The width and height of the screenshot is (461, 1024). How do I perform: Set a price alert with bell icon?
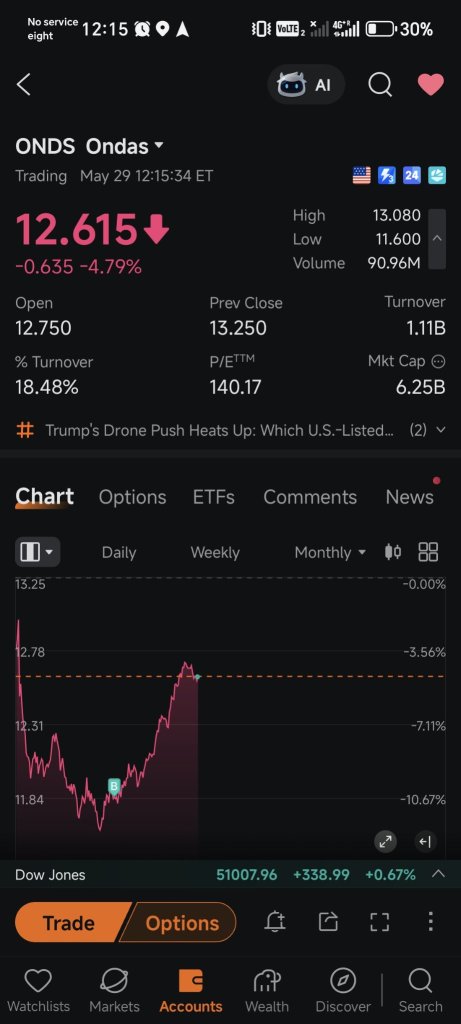click(276, 921)
